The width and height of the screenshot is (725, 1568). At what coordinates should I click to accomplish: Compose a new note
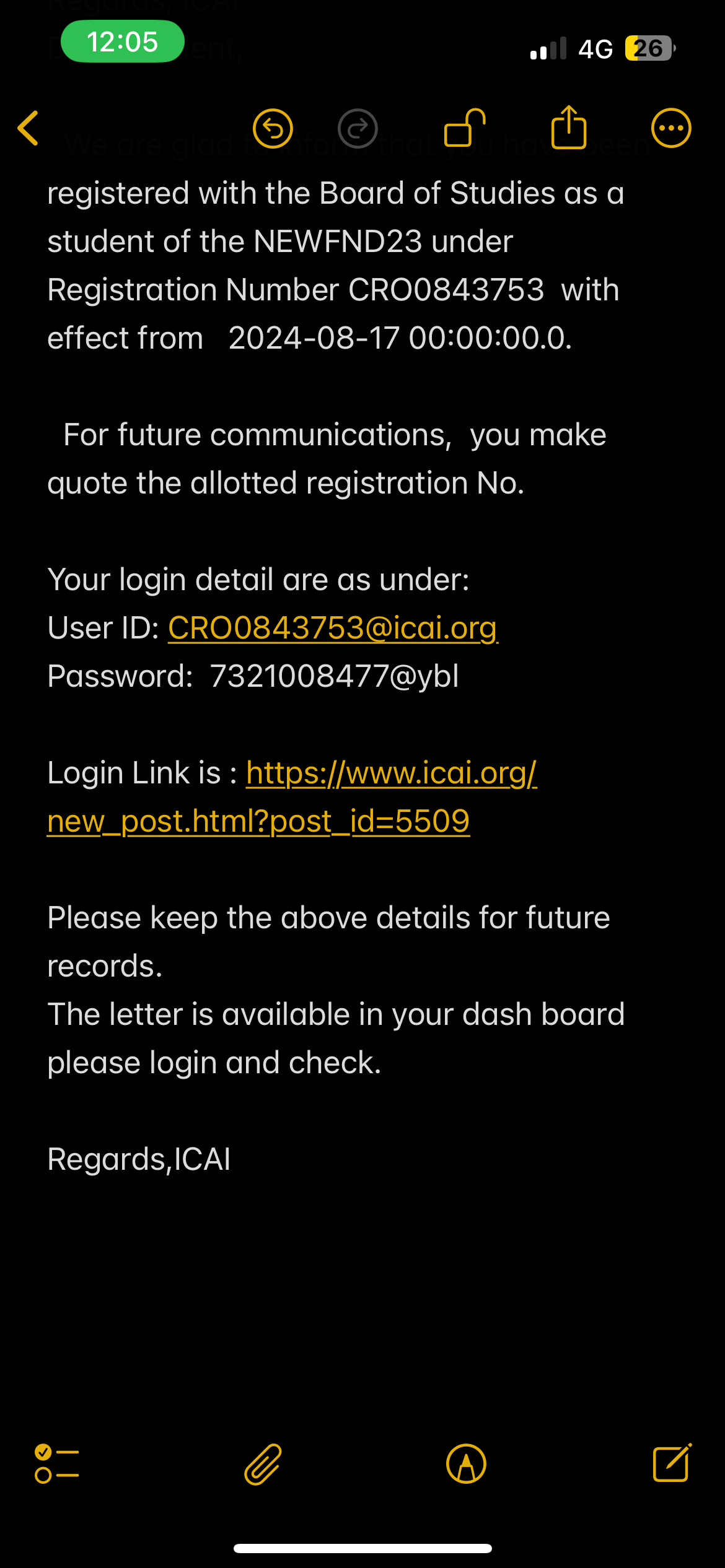click(x=672, y=1464)
